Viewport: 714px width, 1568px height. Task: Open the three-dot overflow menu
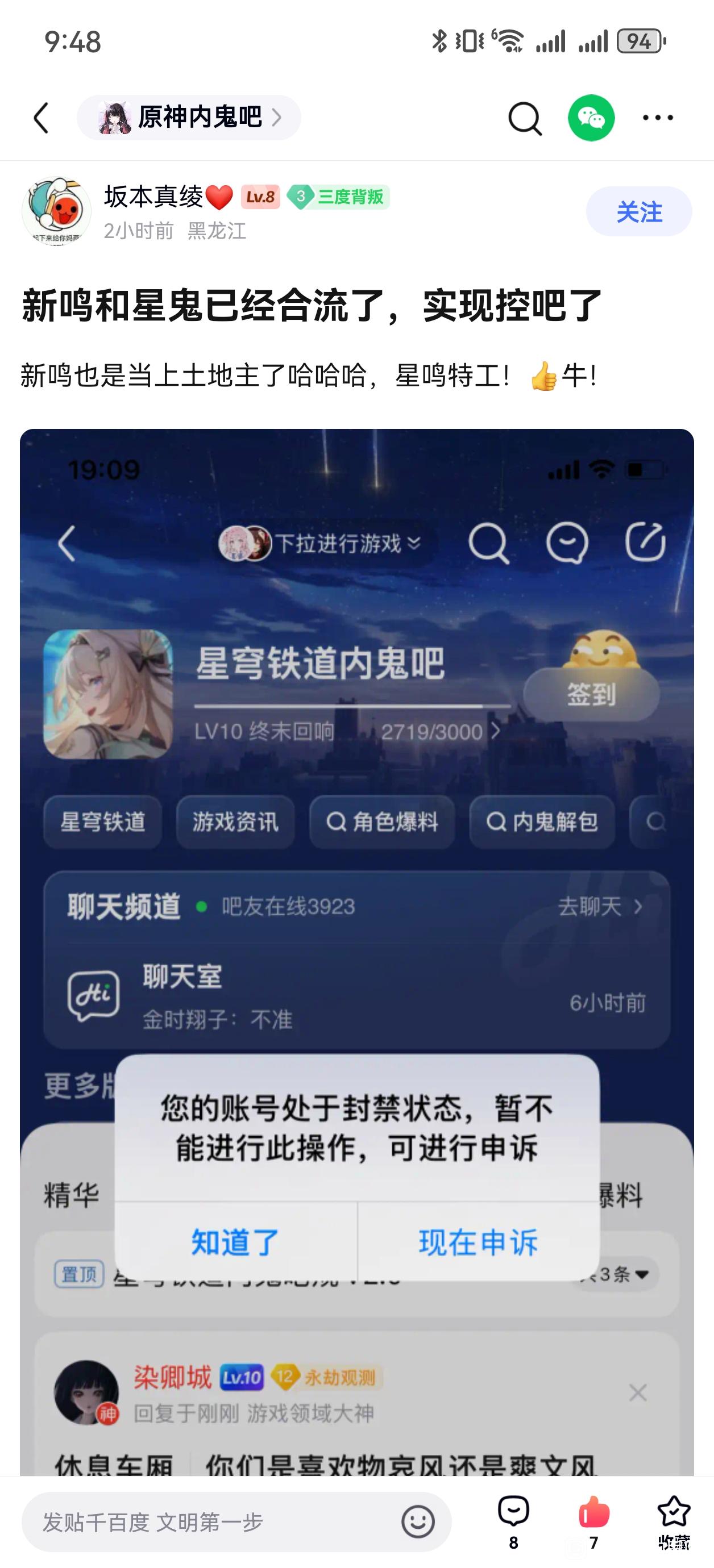658,118
